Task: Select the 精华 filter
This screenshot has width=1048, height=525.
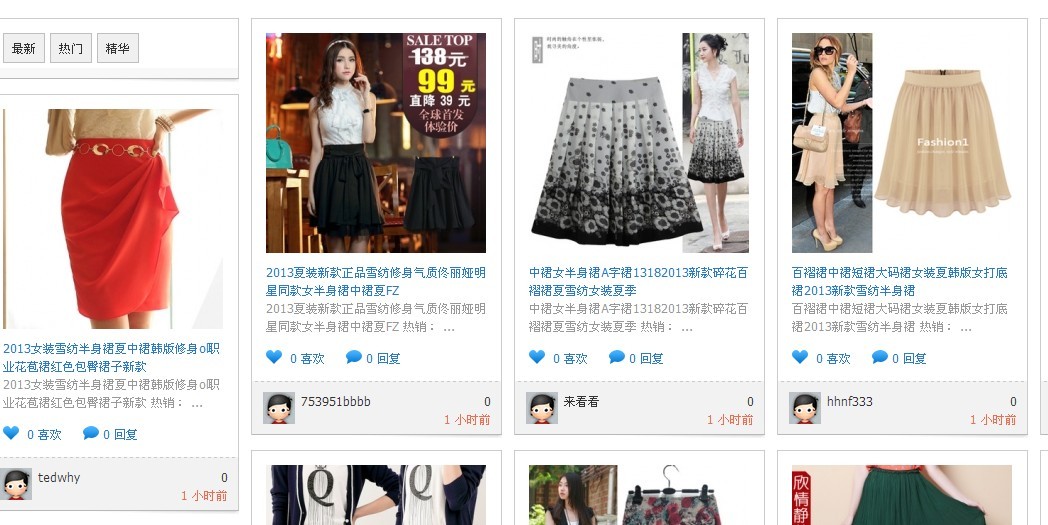Action: [117, 48]
